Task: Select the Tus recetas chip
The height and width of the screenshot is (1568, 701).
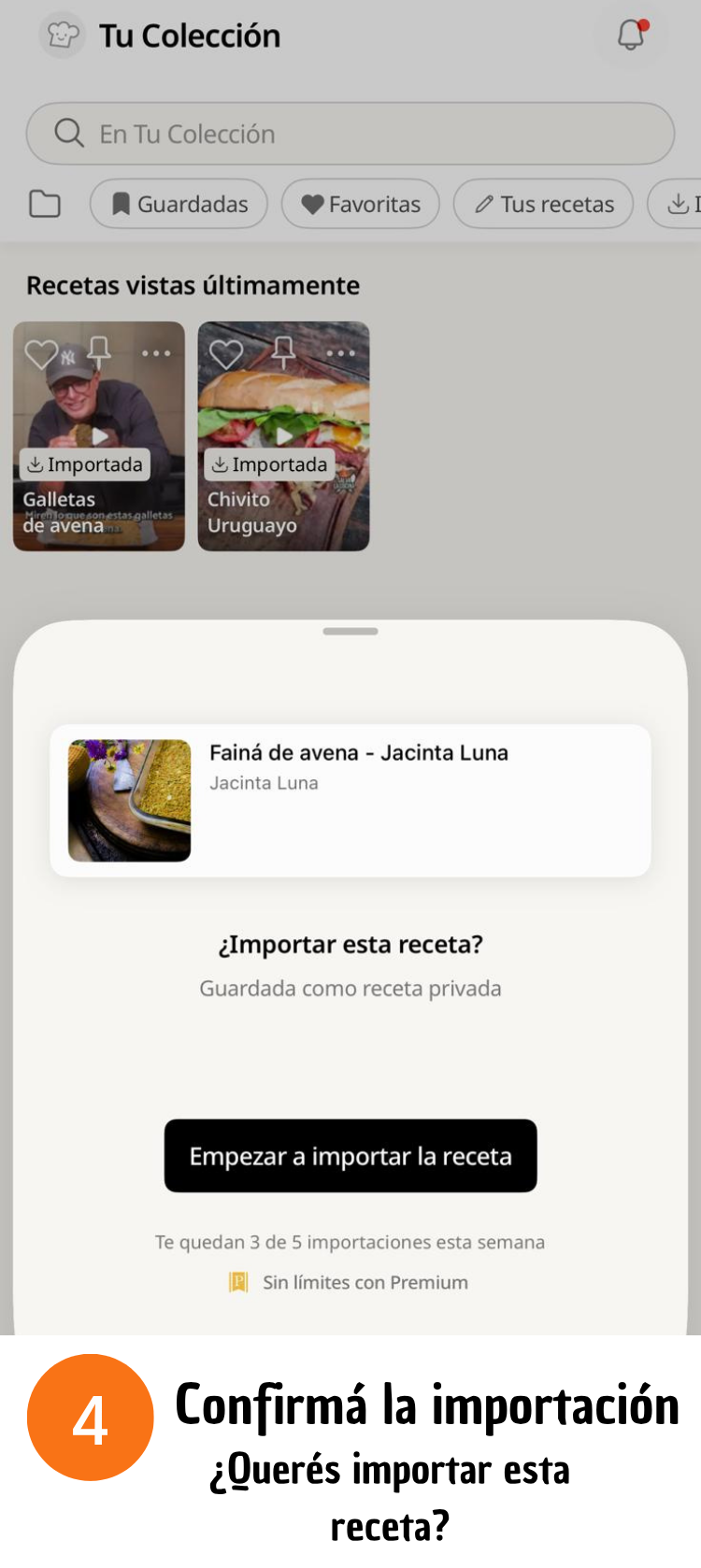Action: coord(543,204)
